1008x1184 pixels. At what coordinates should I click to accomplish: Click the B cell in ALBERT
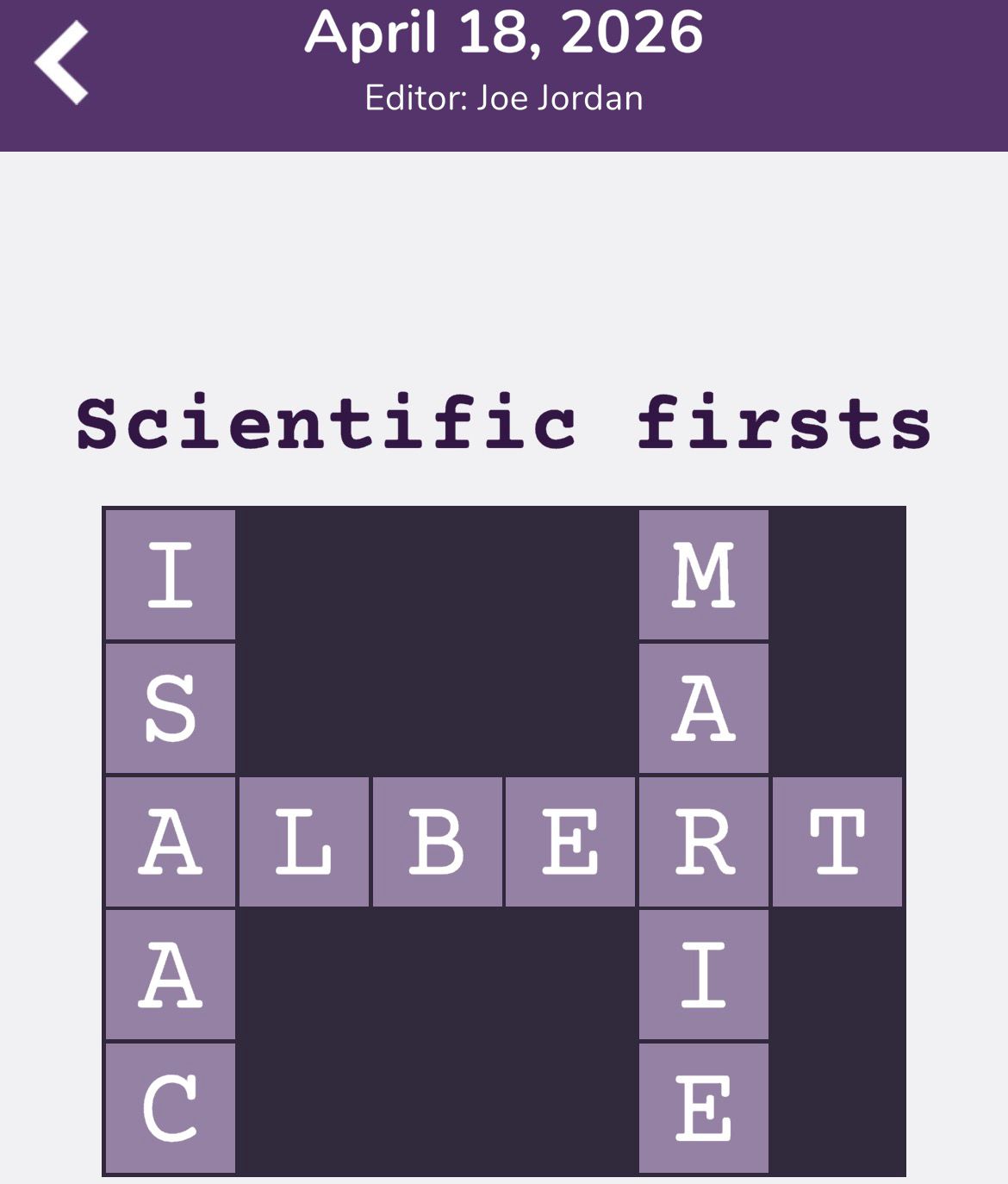pyautogui.click(x=436, y=840)
